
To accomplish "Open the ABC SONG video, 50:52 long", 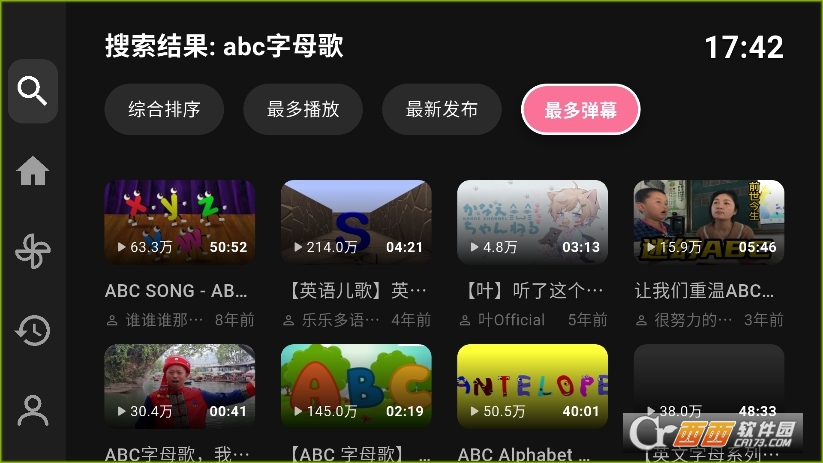I will (x=180, y=222).
